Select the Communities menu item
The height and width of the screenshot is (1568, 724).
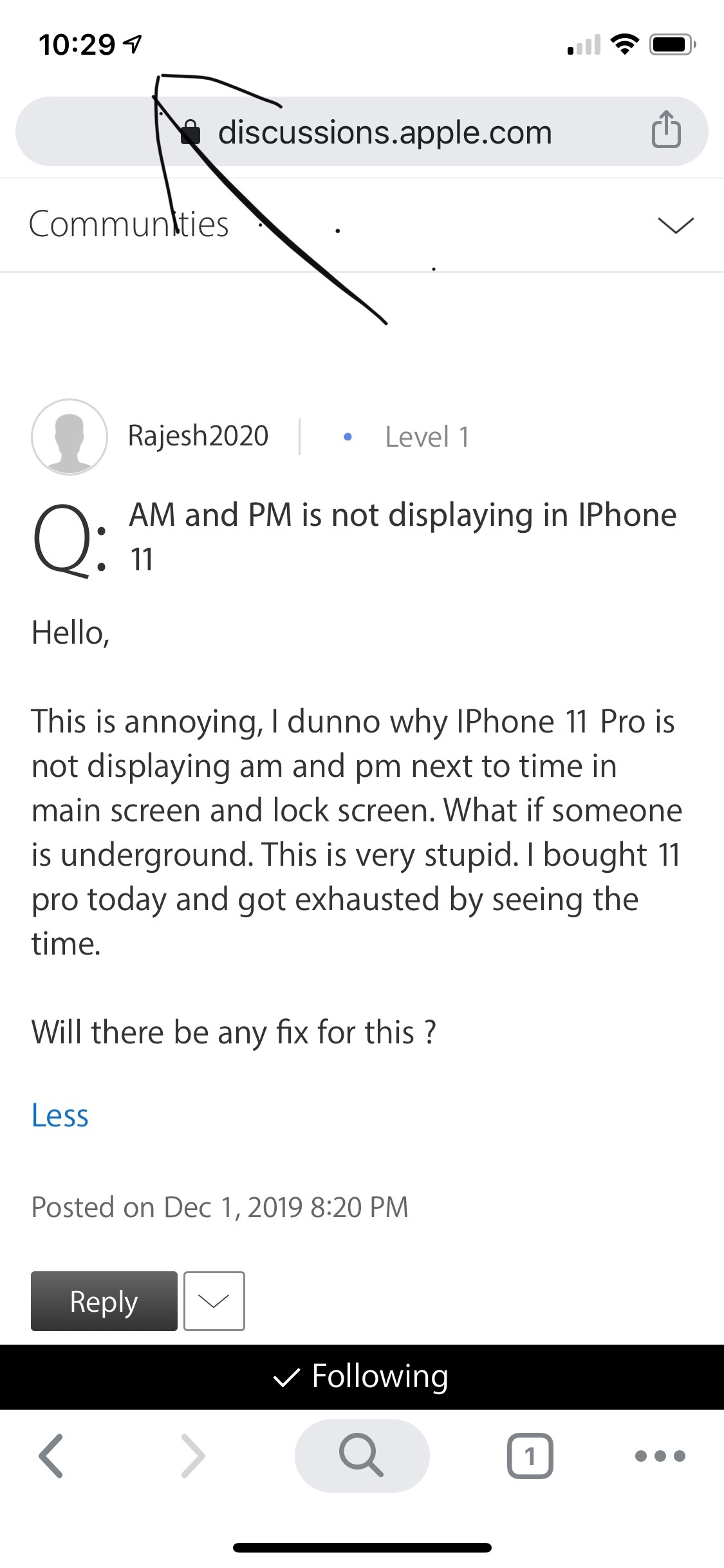coord(129,224)
